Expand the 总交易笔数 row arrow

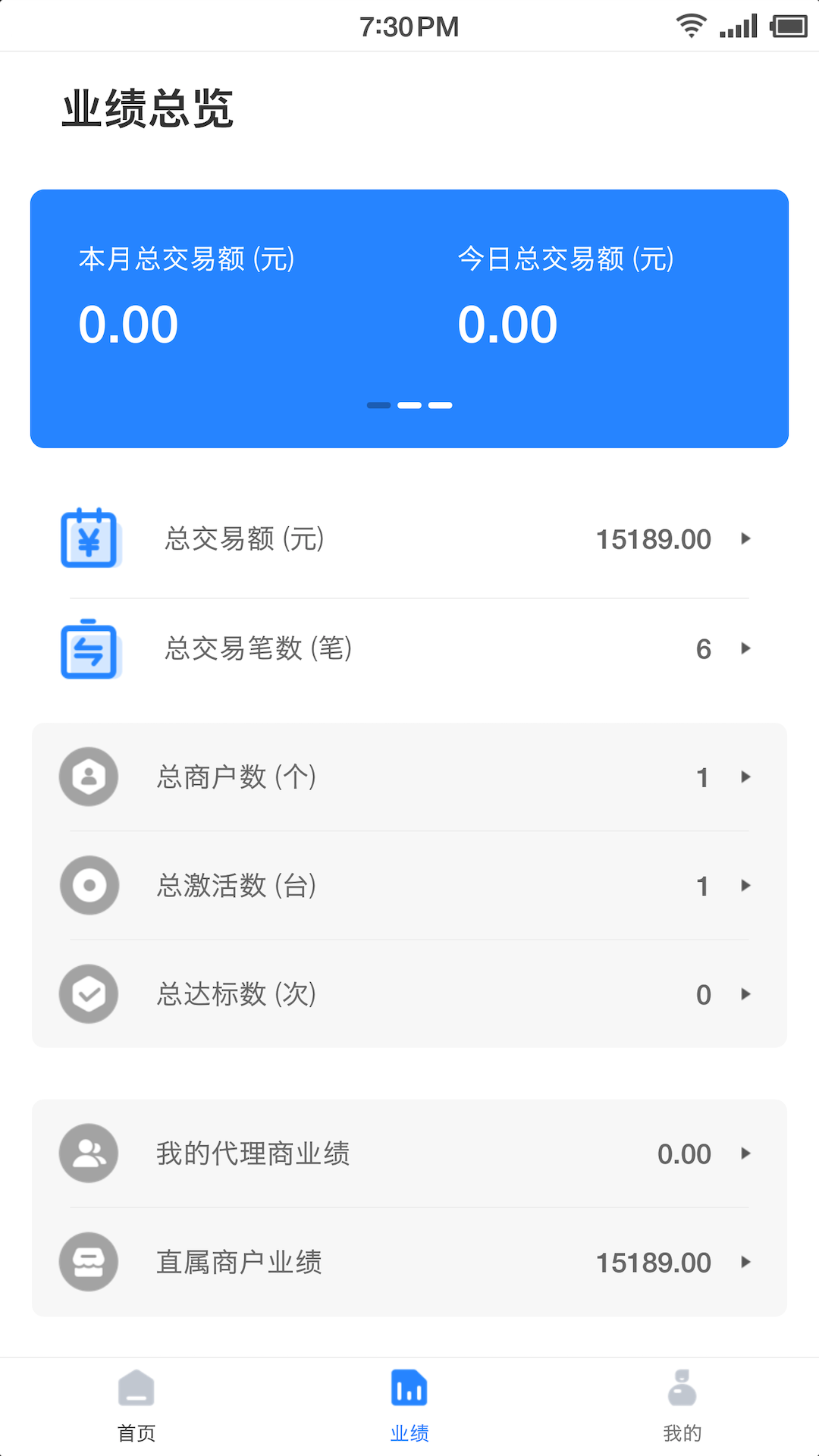click(x=745, y=649)
